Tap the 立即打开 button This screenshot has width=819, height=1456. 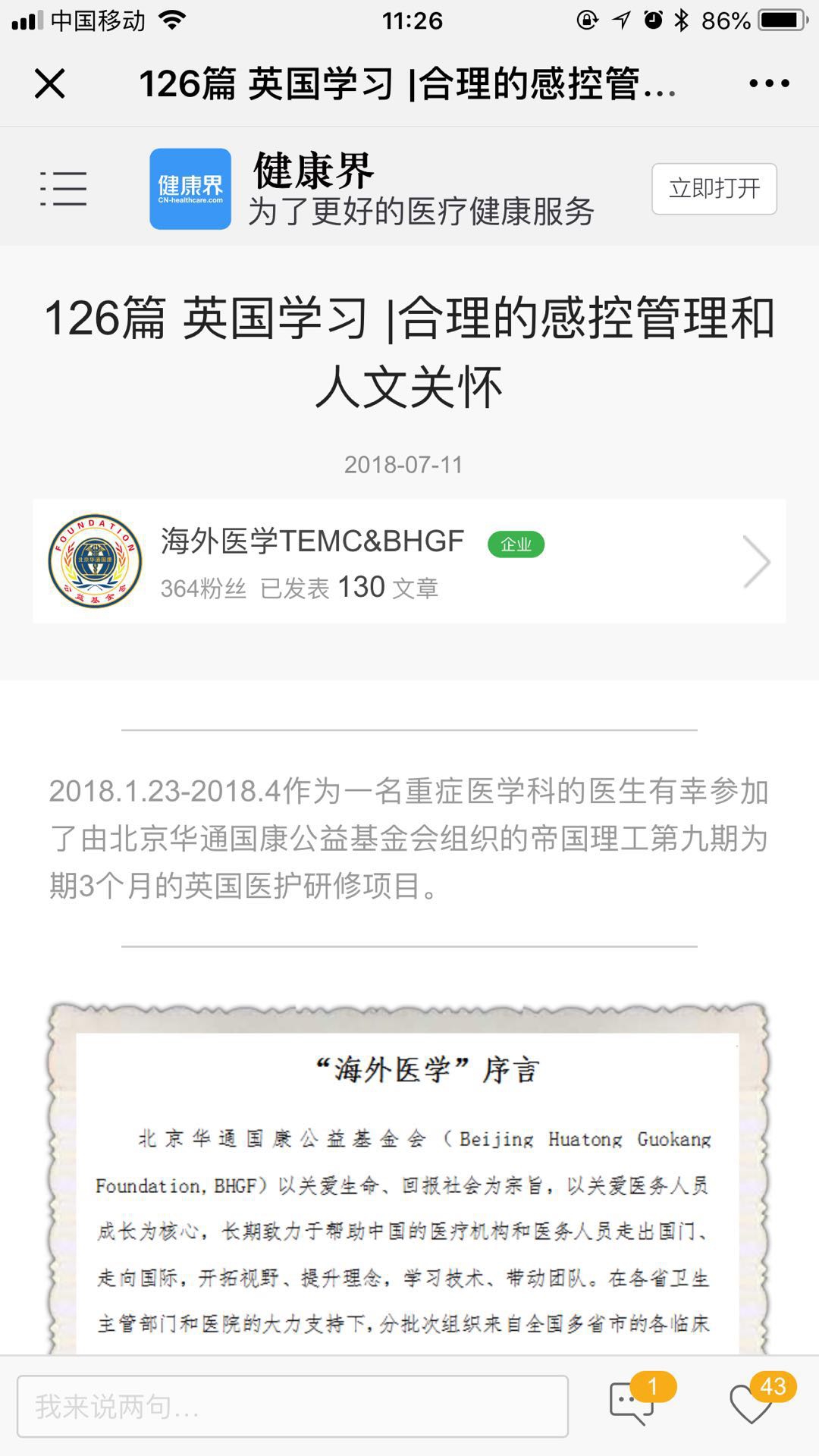714,189
